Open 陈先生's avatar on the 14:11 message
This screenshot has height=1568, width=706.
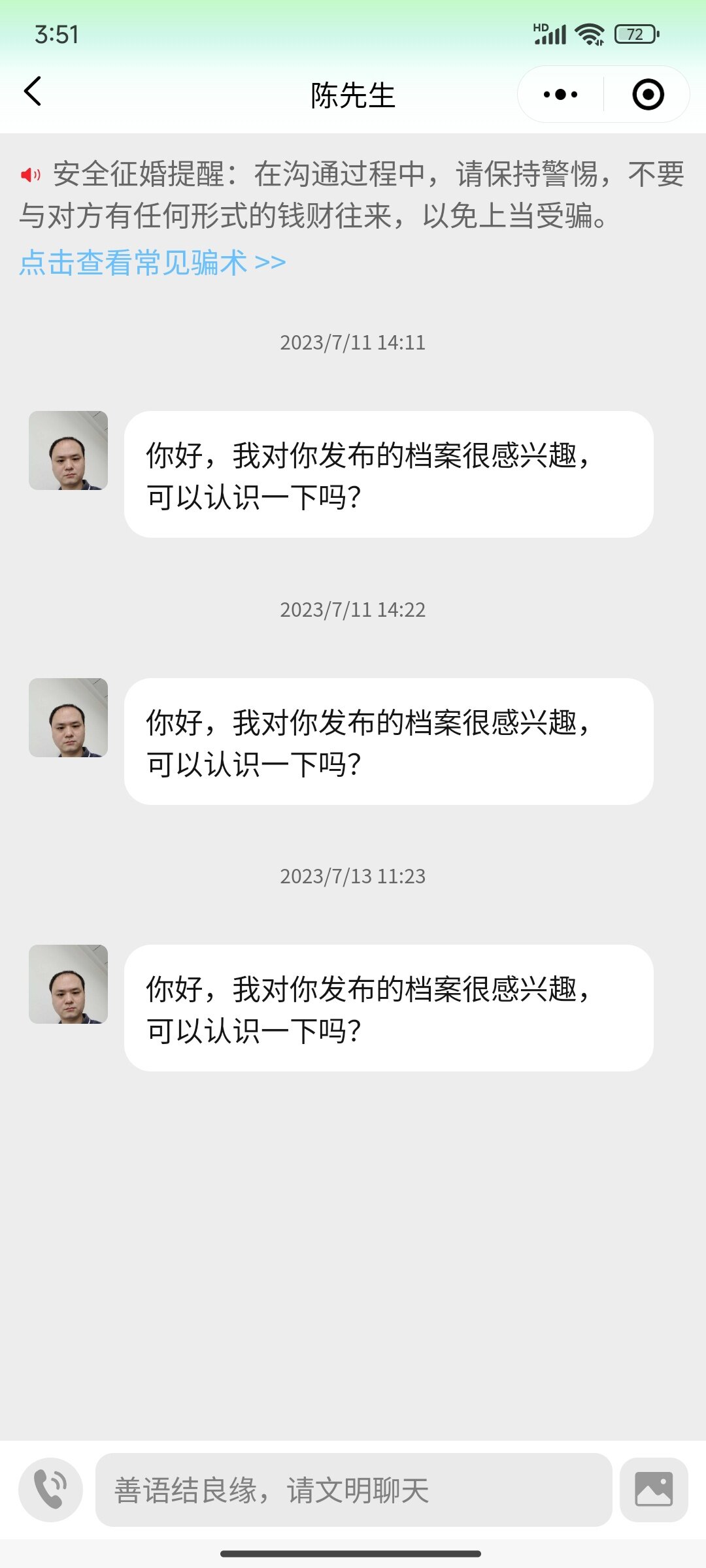[68, 450]
